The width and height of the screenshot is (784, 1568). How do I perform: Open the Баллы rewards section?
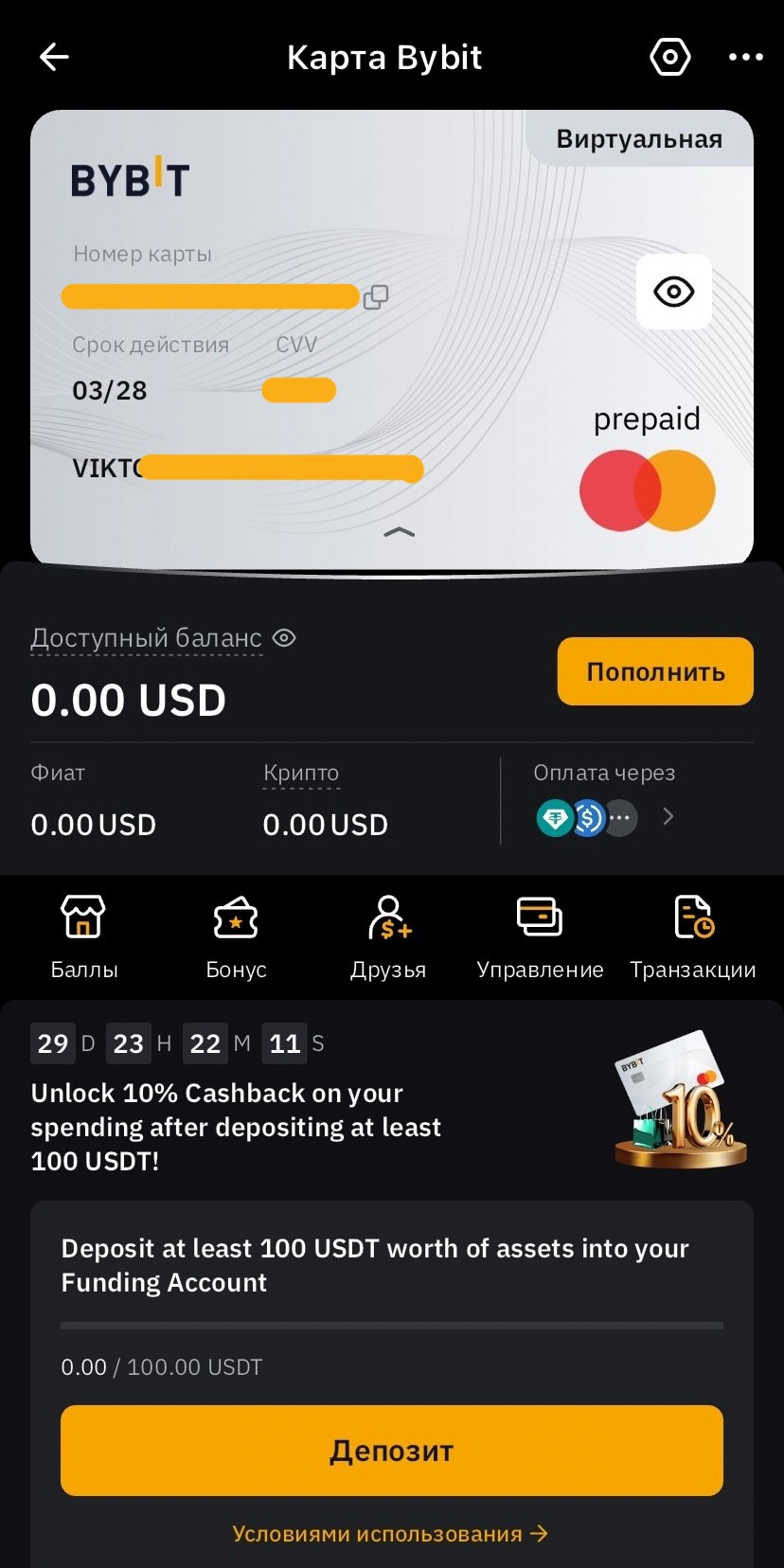click(x=83, y=935)
